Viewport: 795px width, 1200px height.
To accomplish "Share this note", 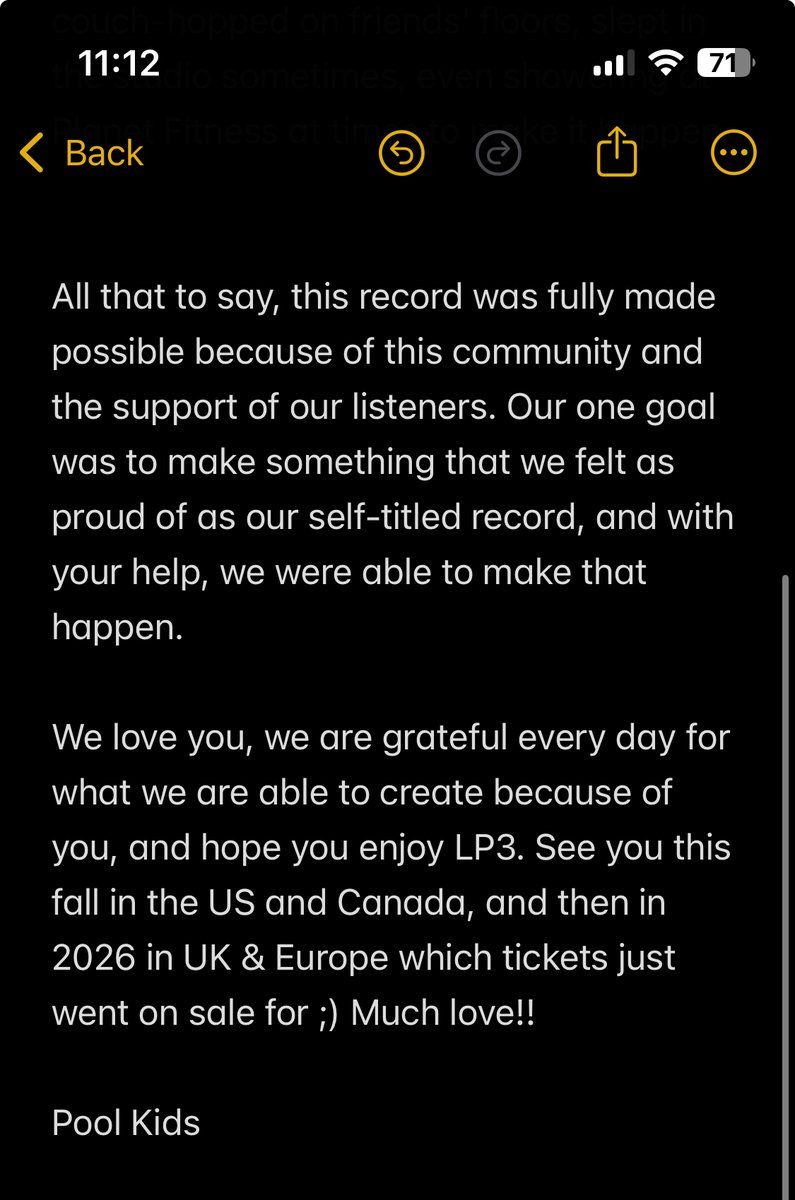I will coord(616,154).
